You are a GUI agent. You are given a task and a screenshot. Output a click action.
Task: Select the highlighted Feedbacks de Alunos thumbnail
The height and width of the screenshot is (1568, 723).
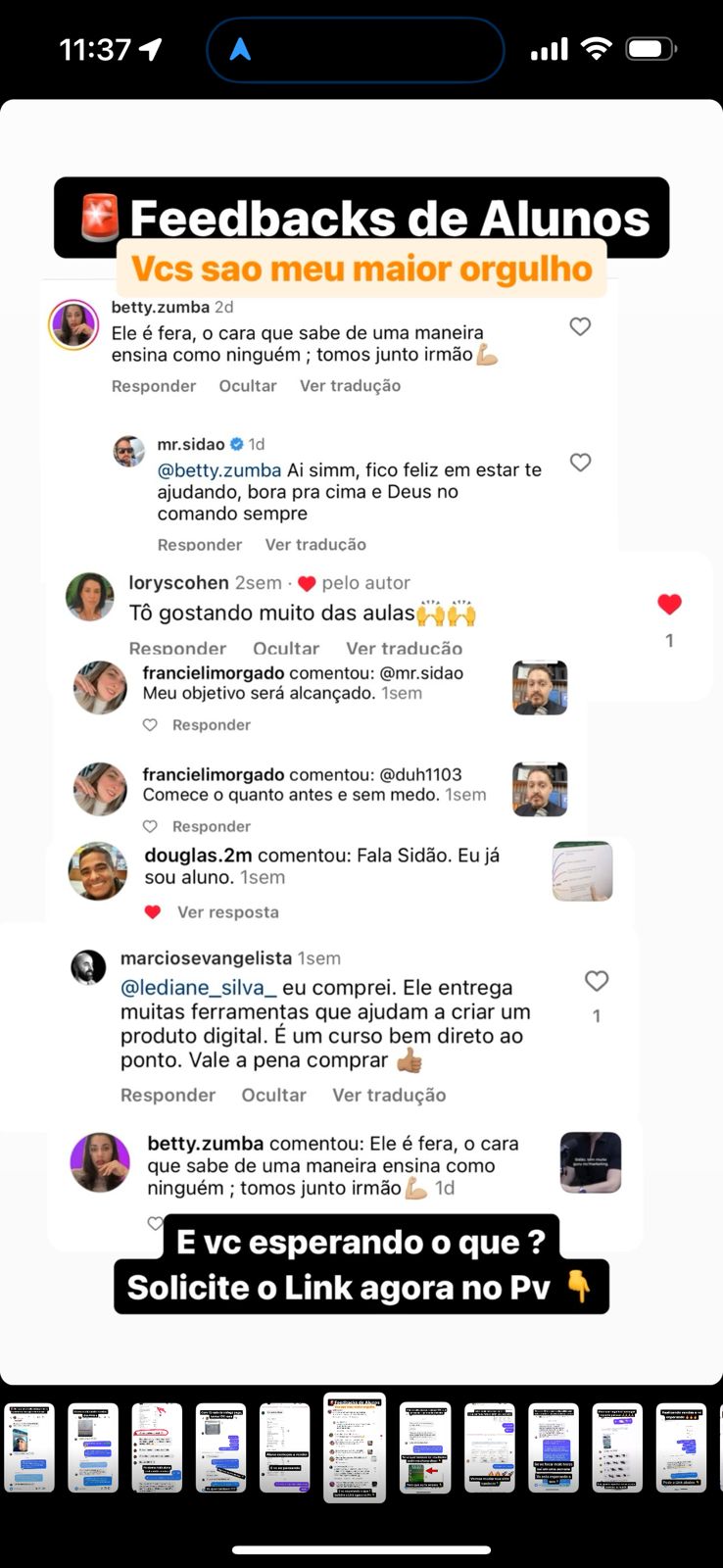(355, 1447)
